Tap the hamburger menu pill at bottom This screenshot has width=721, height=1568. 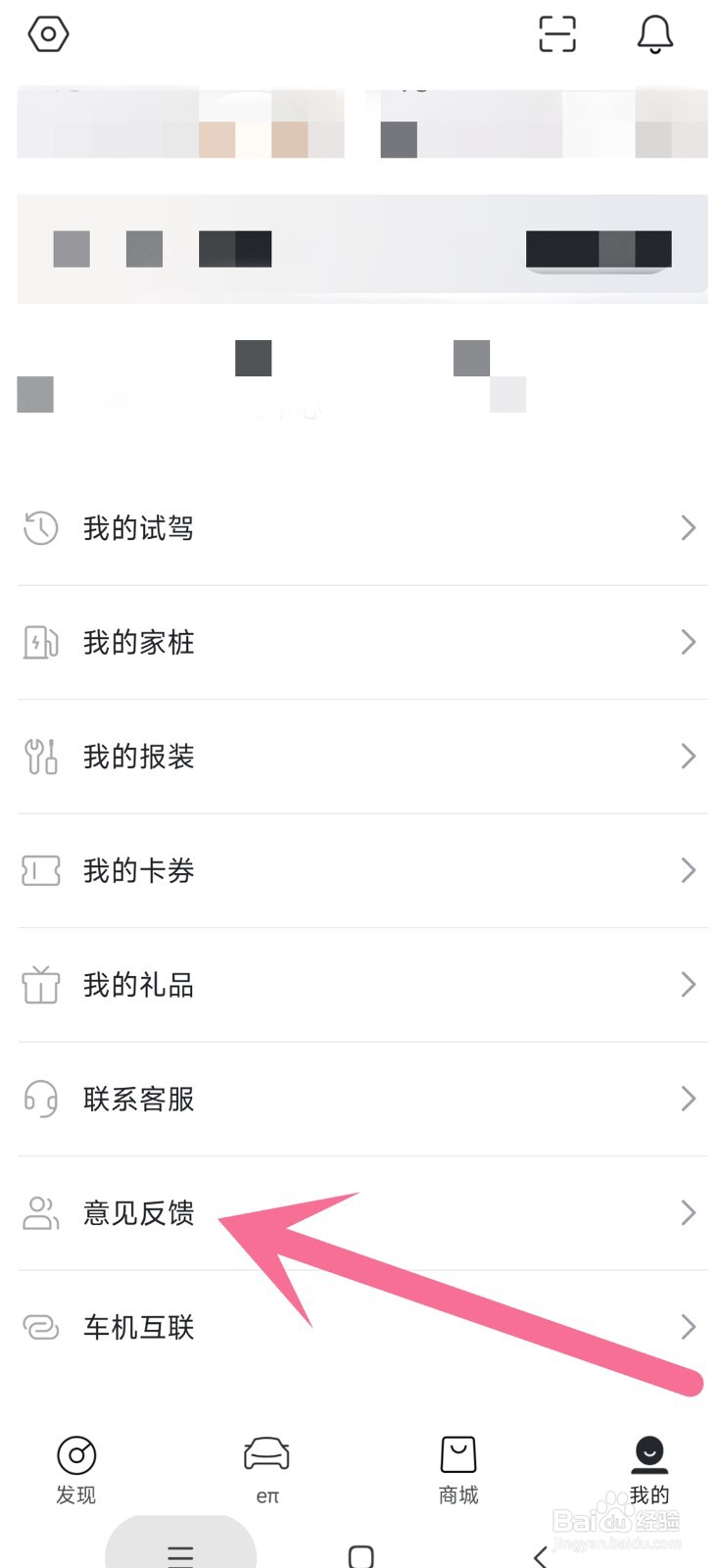tap(180, 1550)
